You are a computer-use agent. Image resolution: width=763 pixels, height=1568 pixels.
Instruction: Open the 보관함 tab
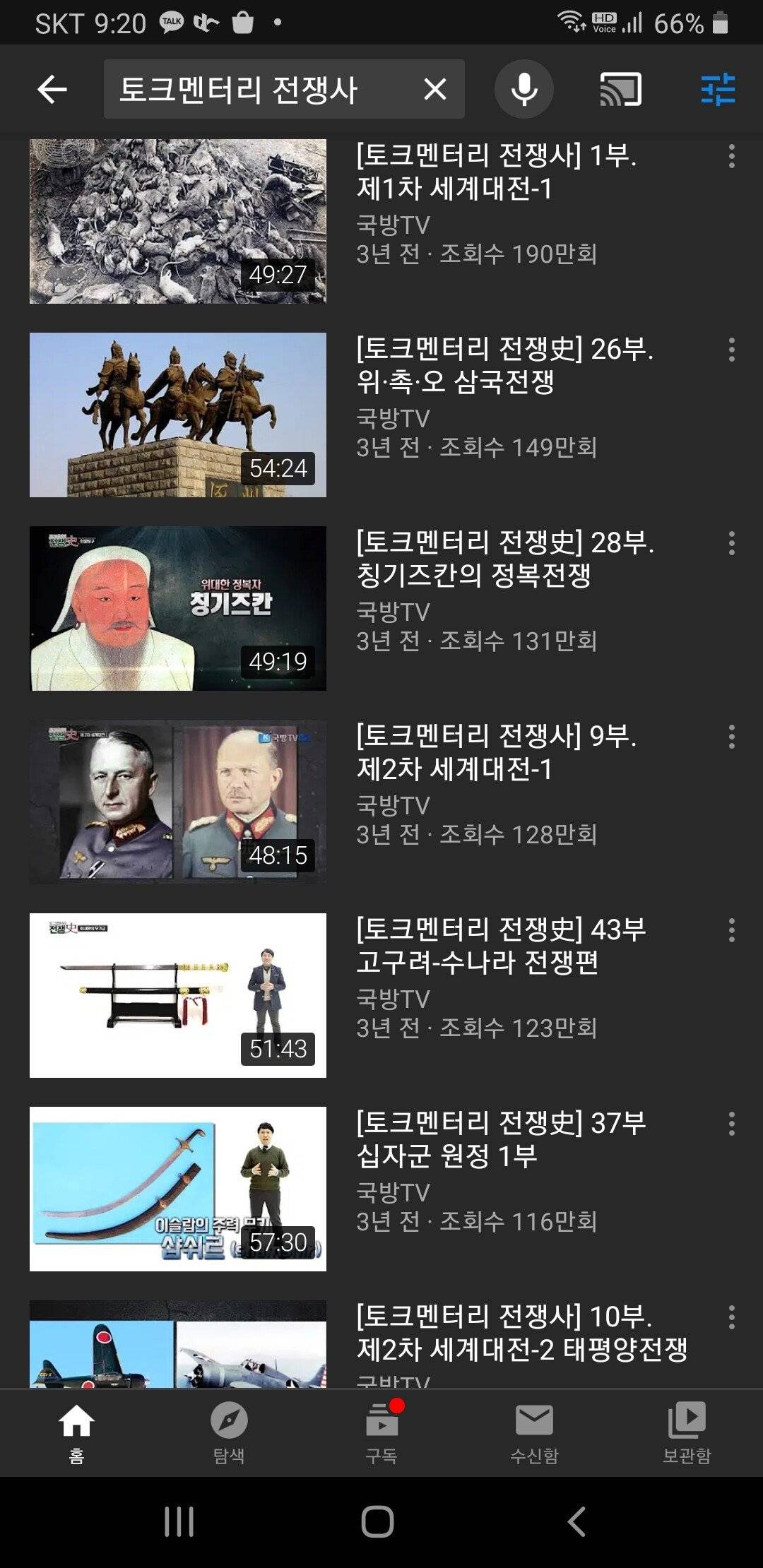687,1432
